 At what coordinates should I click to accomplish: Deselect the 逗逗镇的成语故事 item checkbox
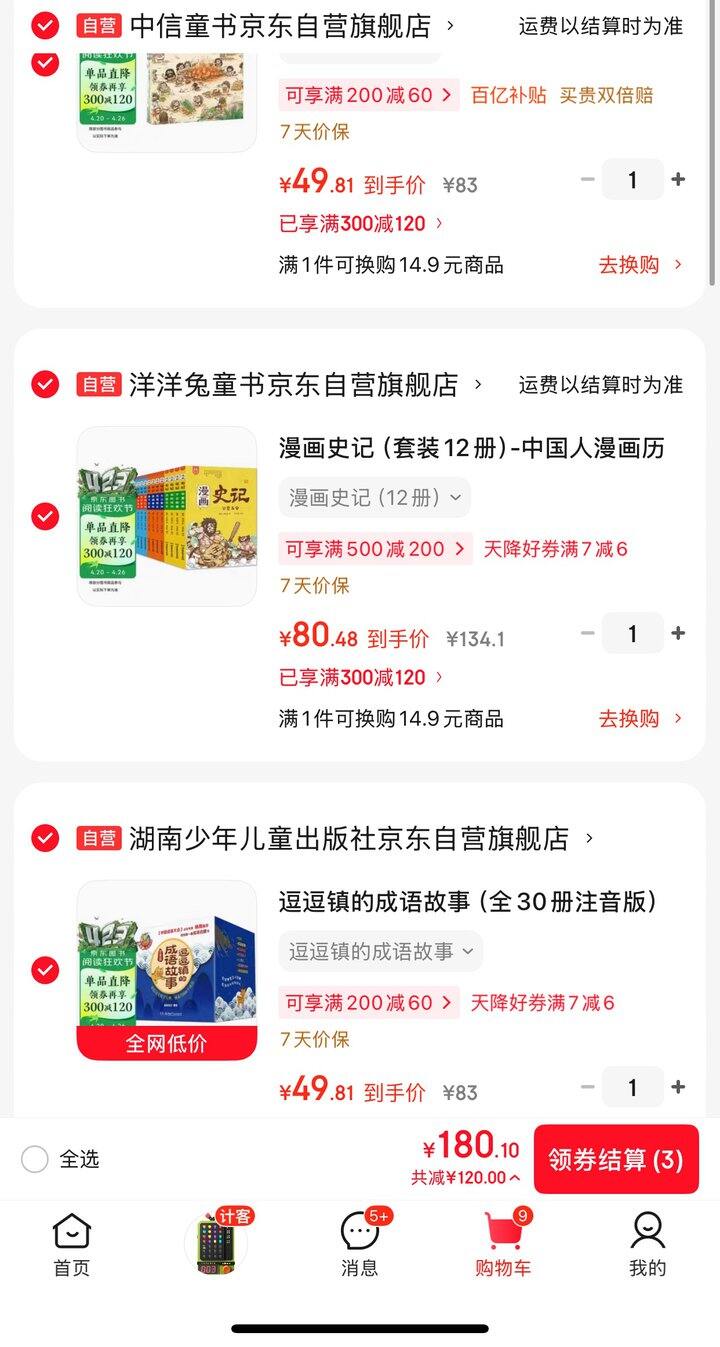[45, 970]
